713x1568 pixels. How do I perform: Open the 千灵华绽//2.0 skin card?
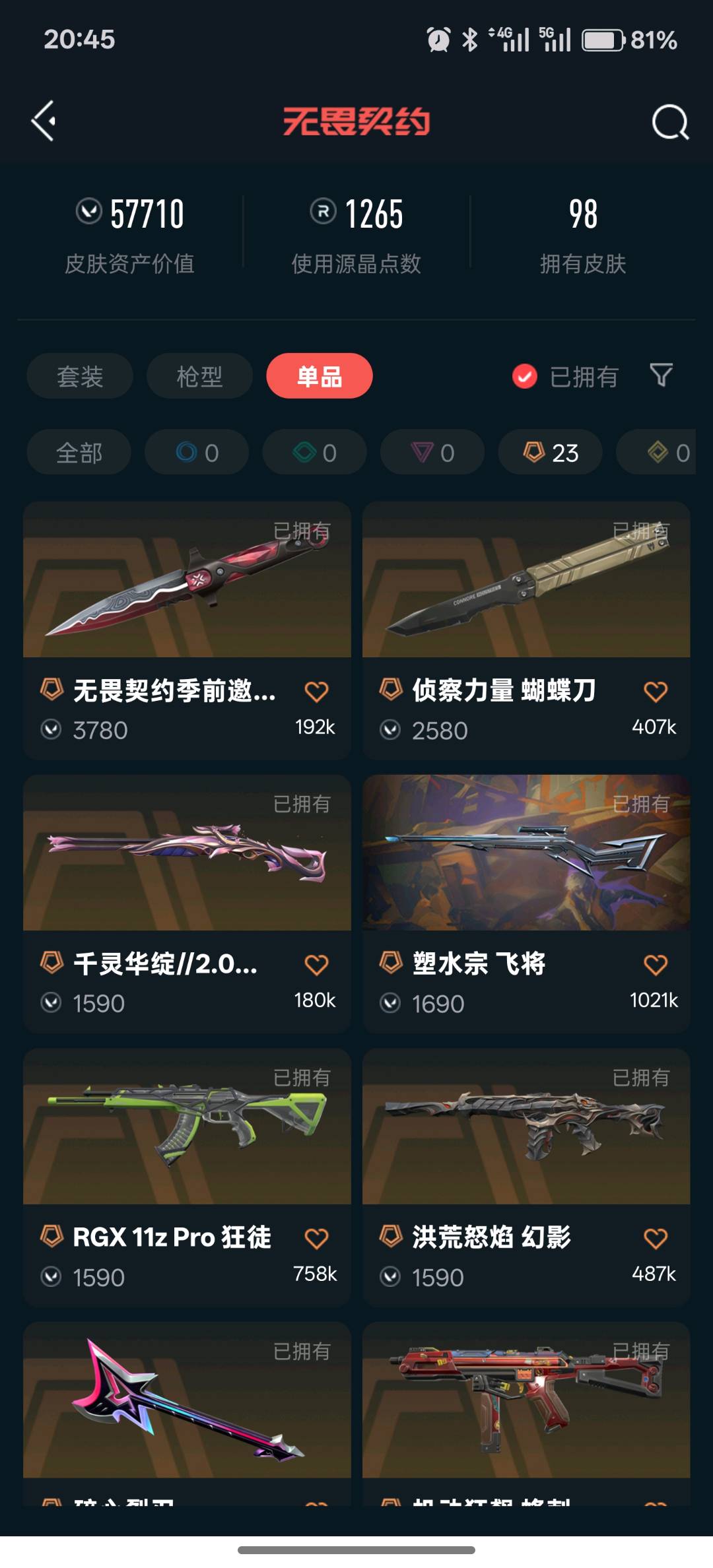coord(187,903)
